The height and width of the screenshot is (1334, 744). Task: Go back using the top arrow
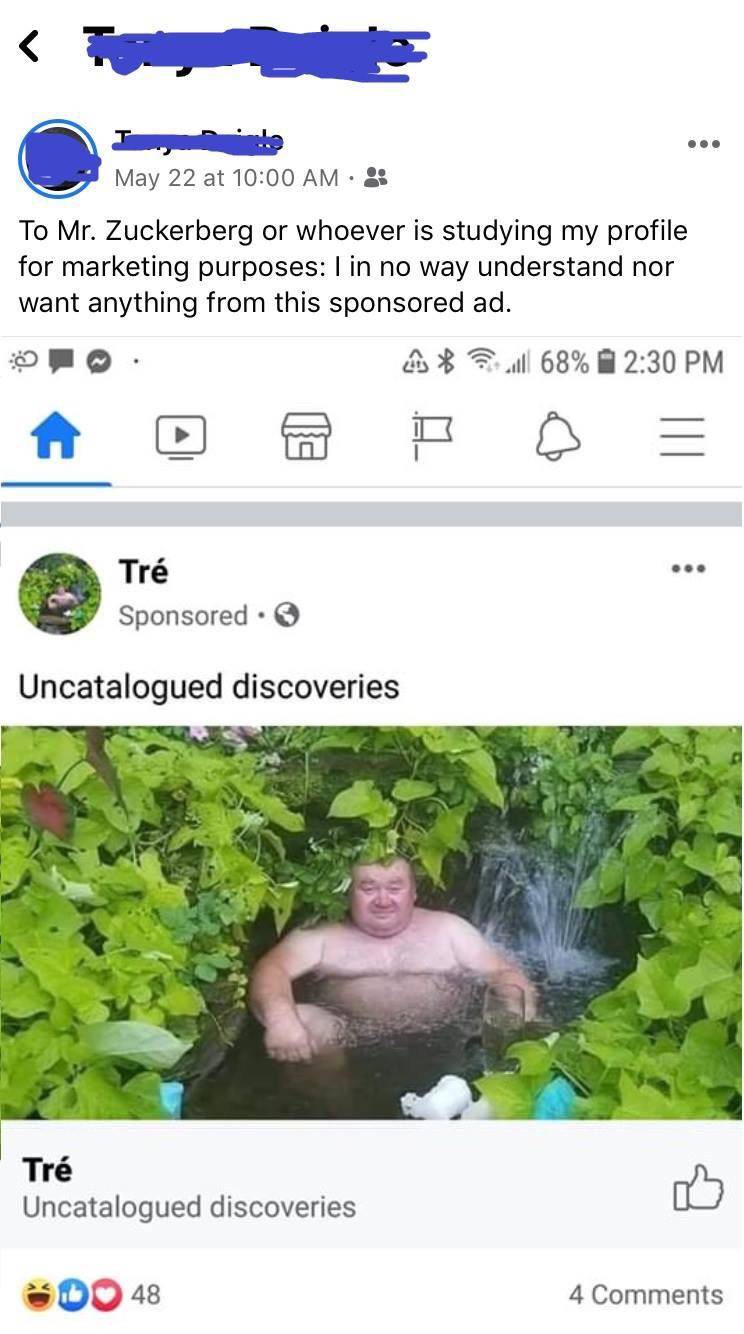click(31, 45)
